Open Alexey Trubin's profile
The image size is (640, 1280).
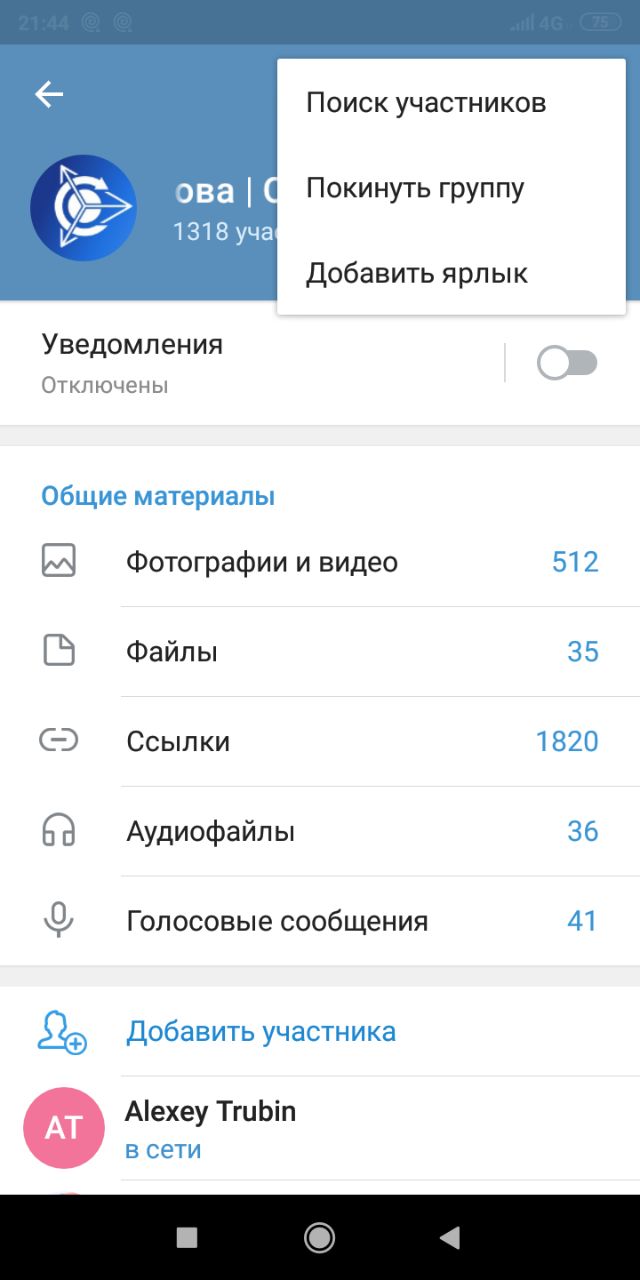(320, 1129)
